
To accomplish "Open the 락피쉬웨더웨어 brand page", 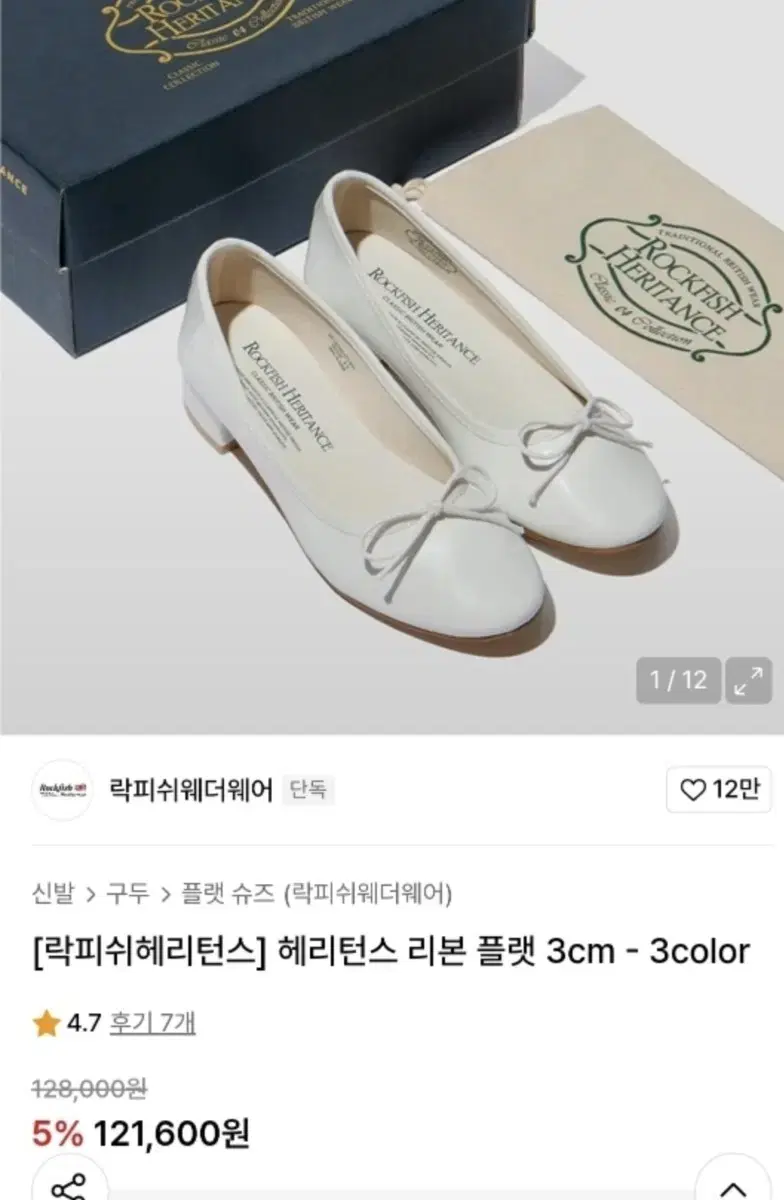I will pyautogui.click(x=190, y=791).
